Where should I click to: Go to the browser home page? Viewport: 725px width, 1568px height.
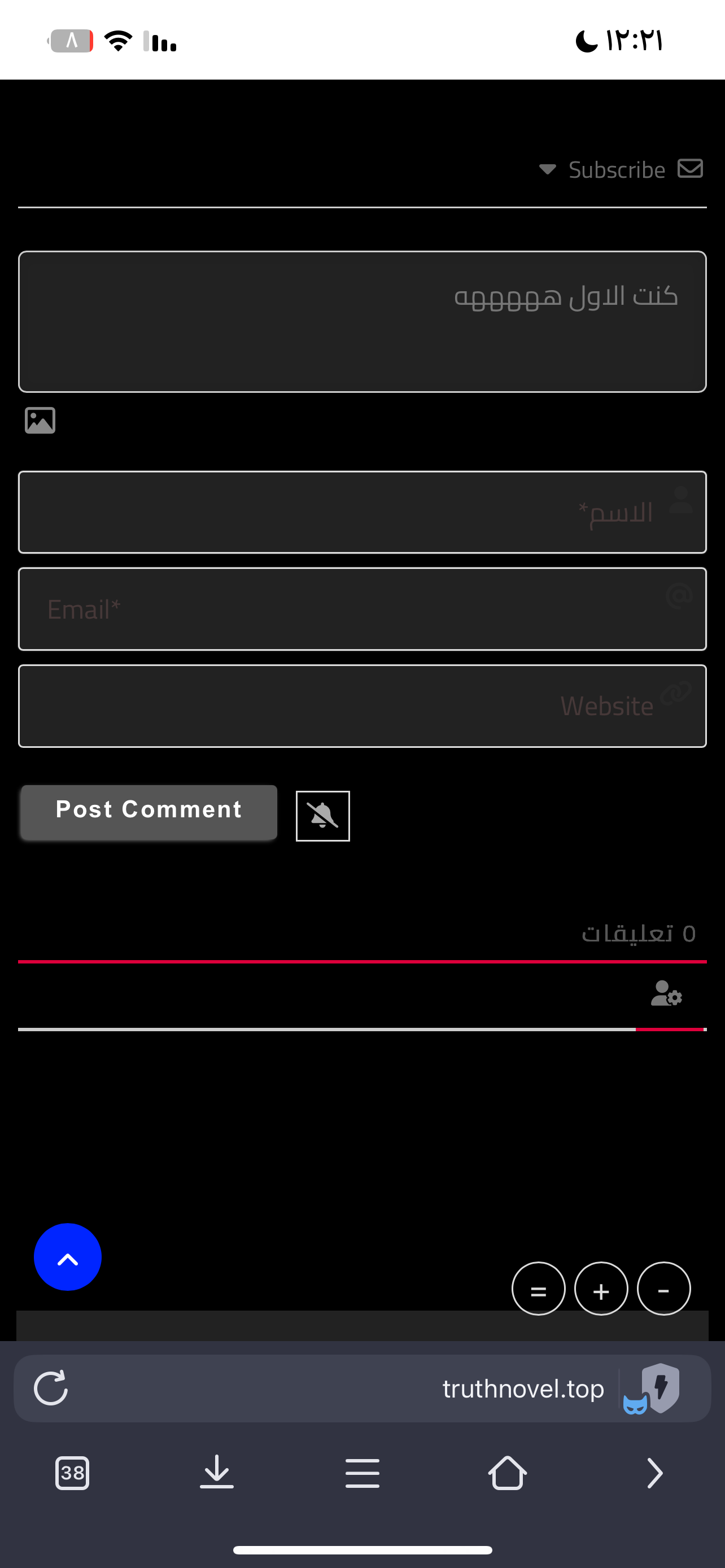[507, 1473]
